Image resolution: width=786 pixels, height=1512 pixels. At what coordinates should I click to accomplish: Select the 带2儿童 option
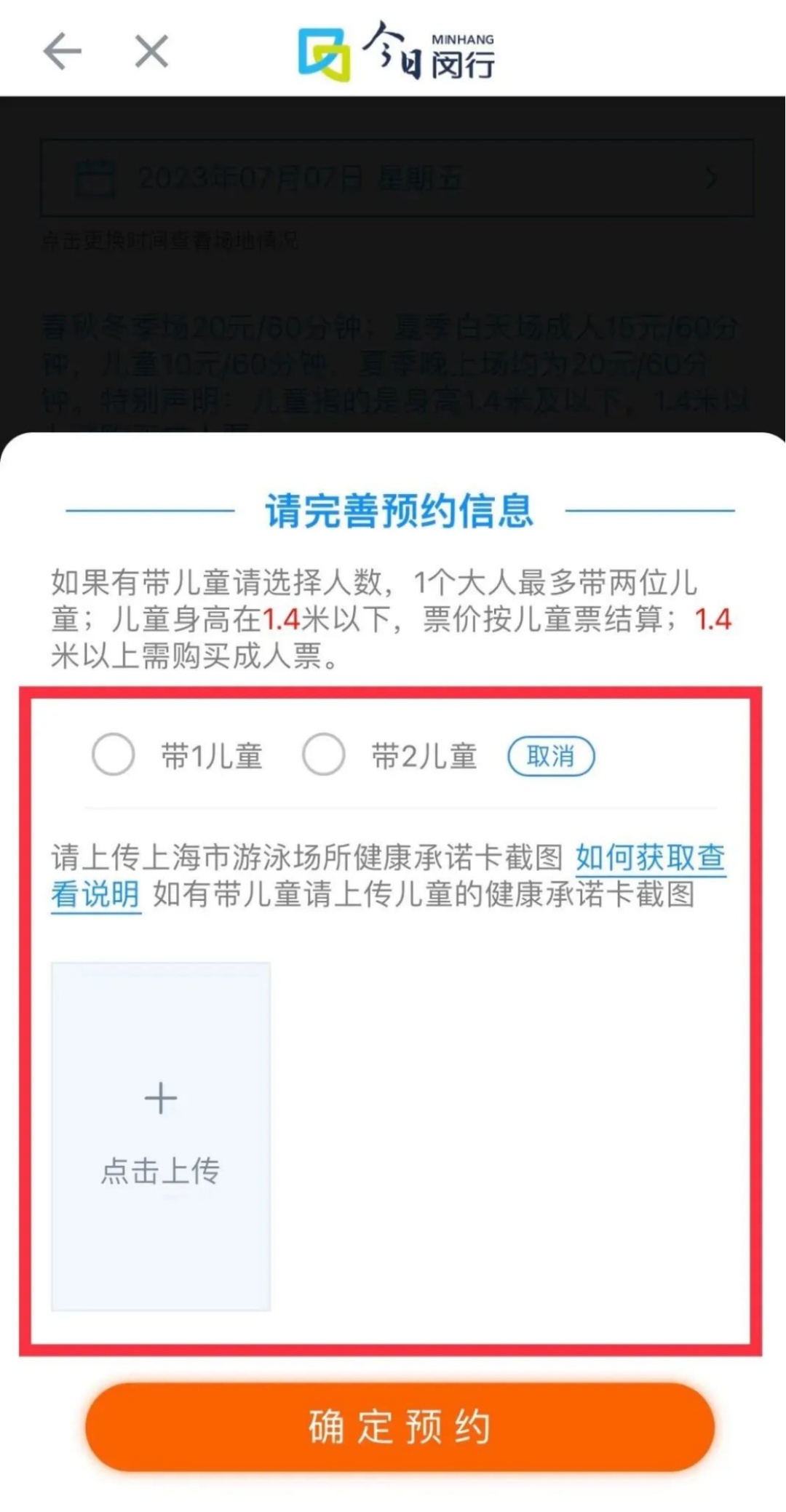[x=324, y=755]
